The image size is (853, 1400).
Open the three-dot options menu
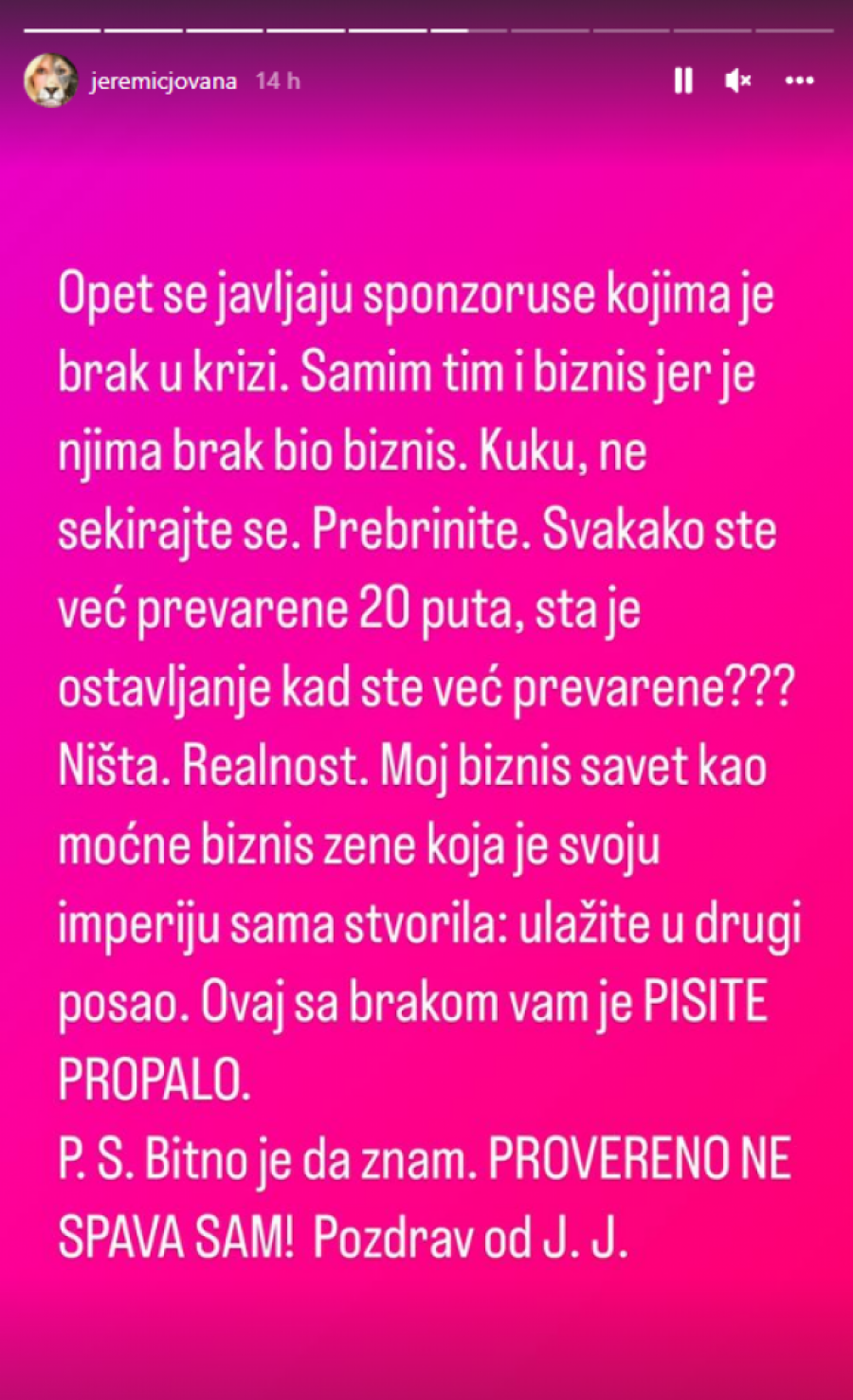(x=799, y=82)
